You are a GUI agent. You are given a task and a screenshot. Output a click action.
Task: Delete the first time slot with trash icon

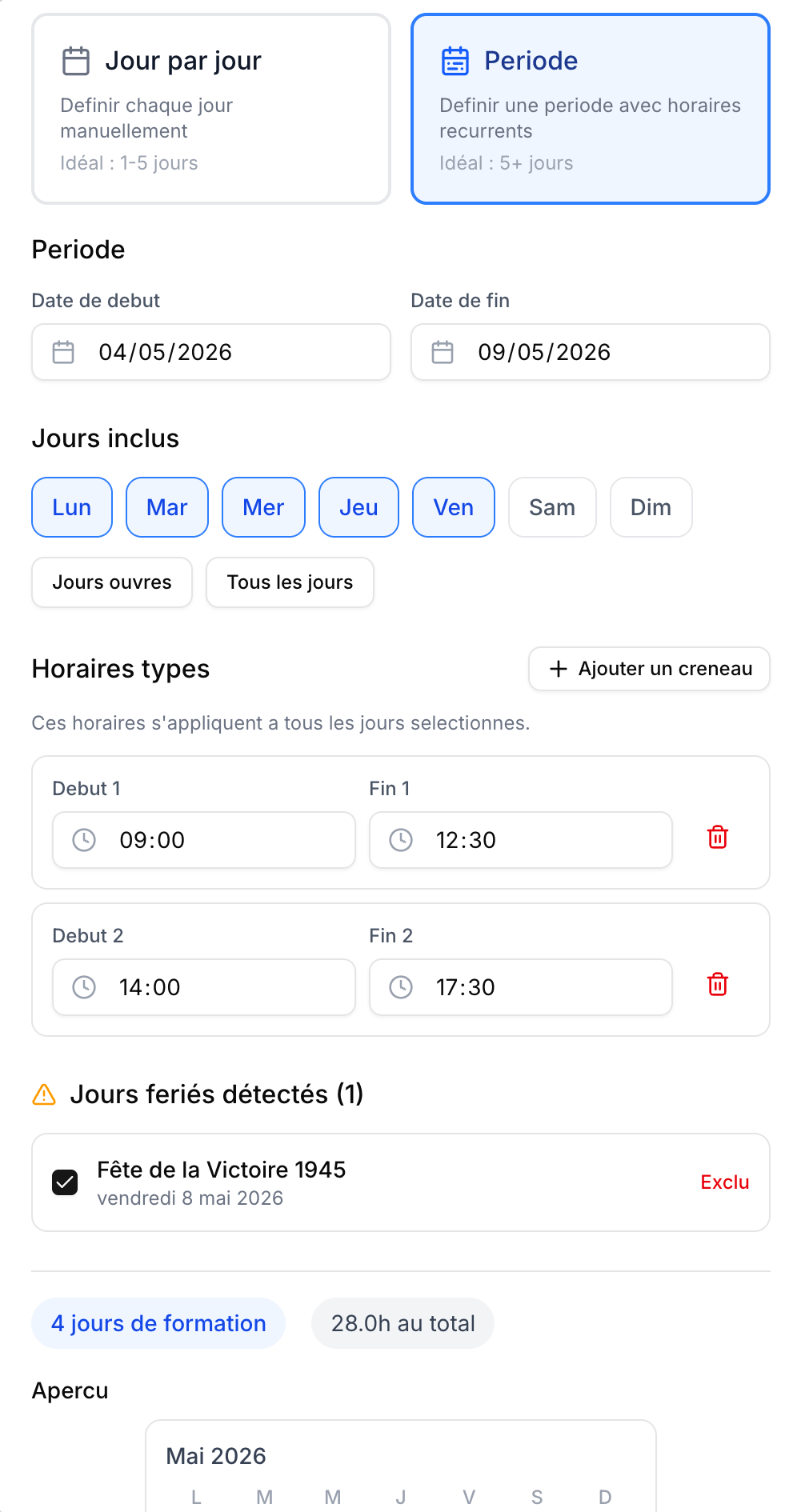pyautogui.click(x=718, y=837)
